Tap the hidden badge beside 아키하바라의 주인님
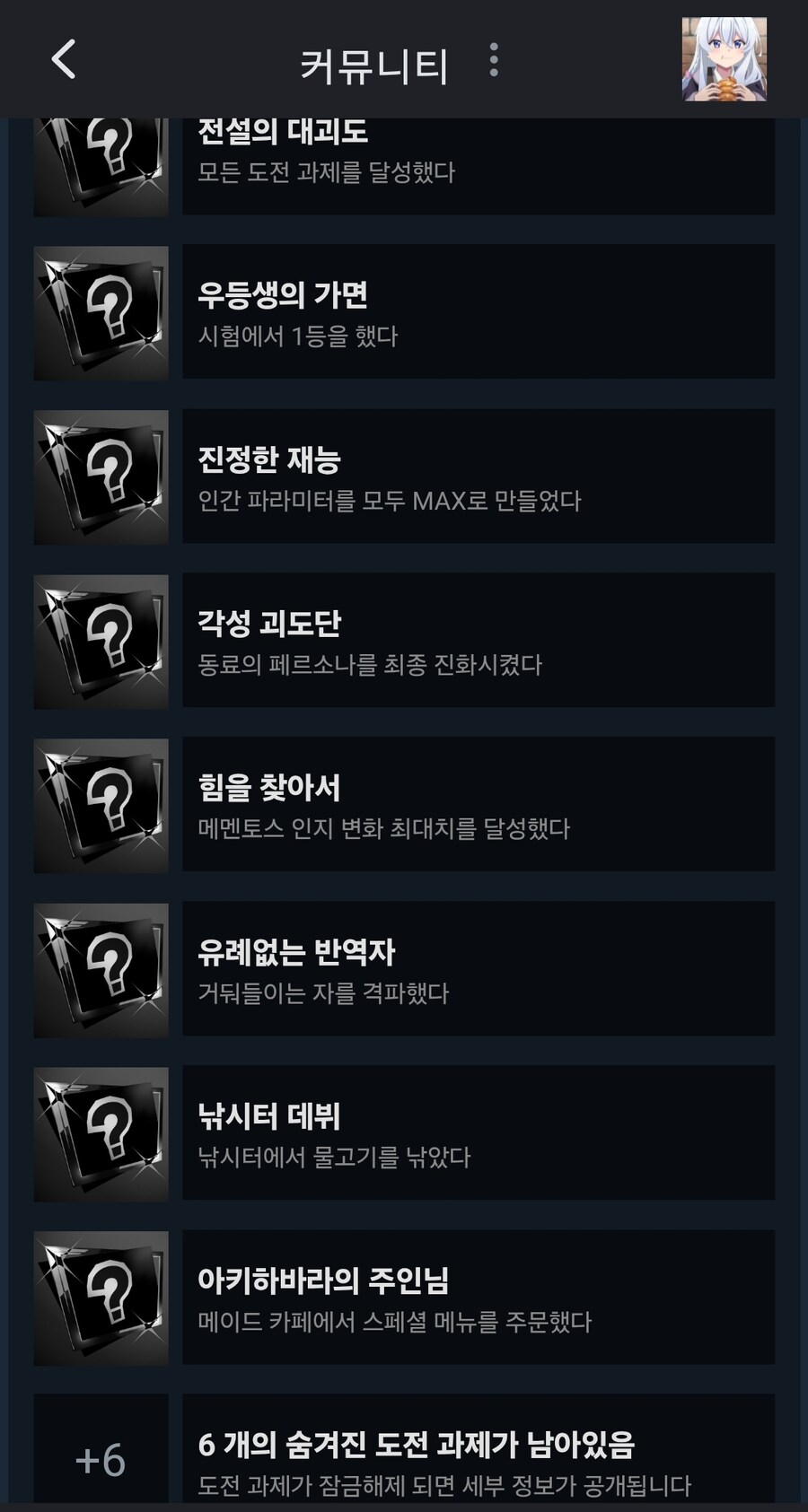Viewport: 808px width, 1512px height. (x=101, y=1298)
